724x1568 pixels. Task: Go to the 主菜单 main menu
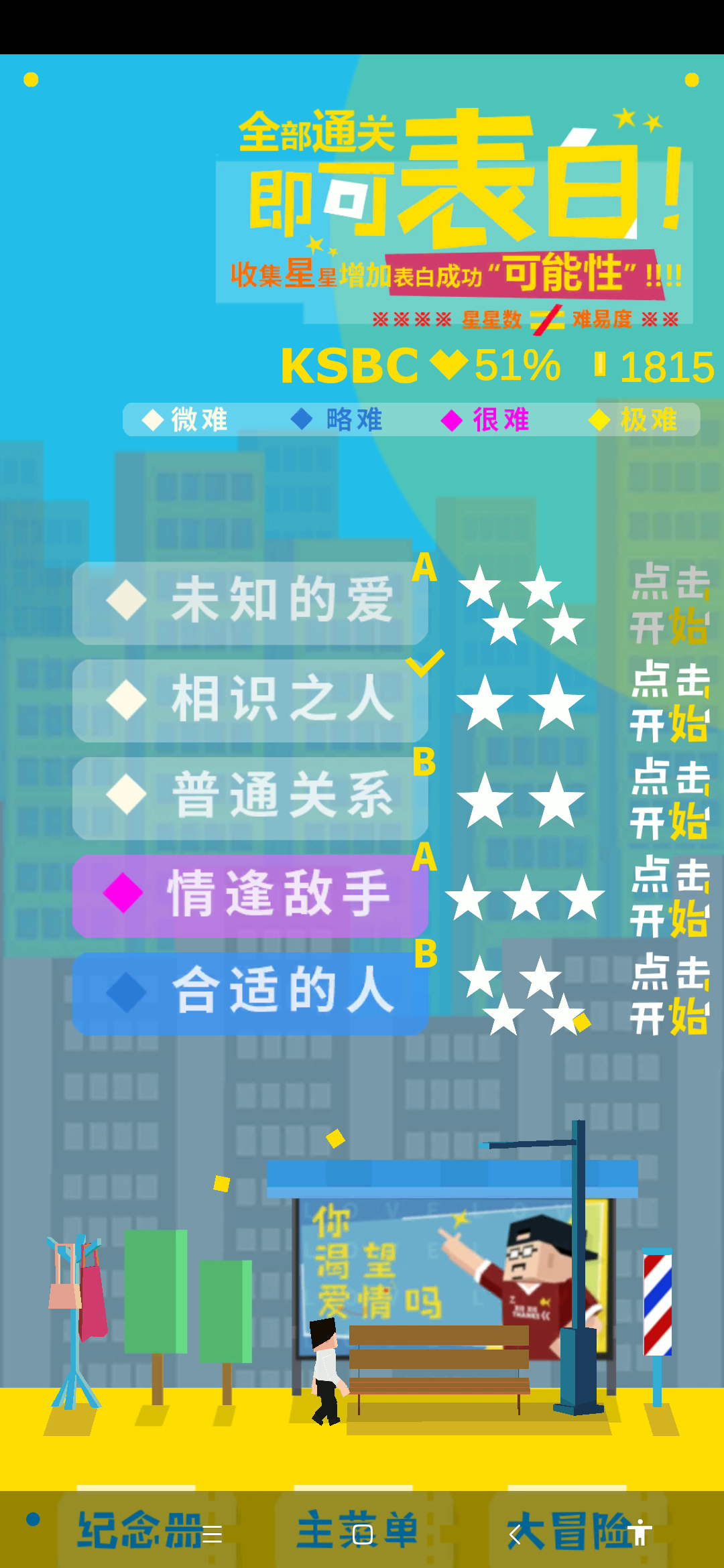tap(357, 1530)
